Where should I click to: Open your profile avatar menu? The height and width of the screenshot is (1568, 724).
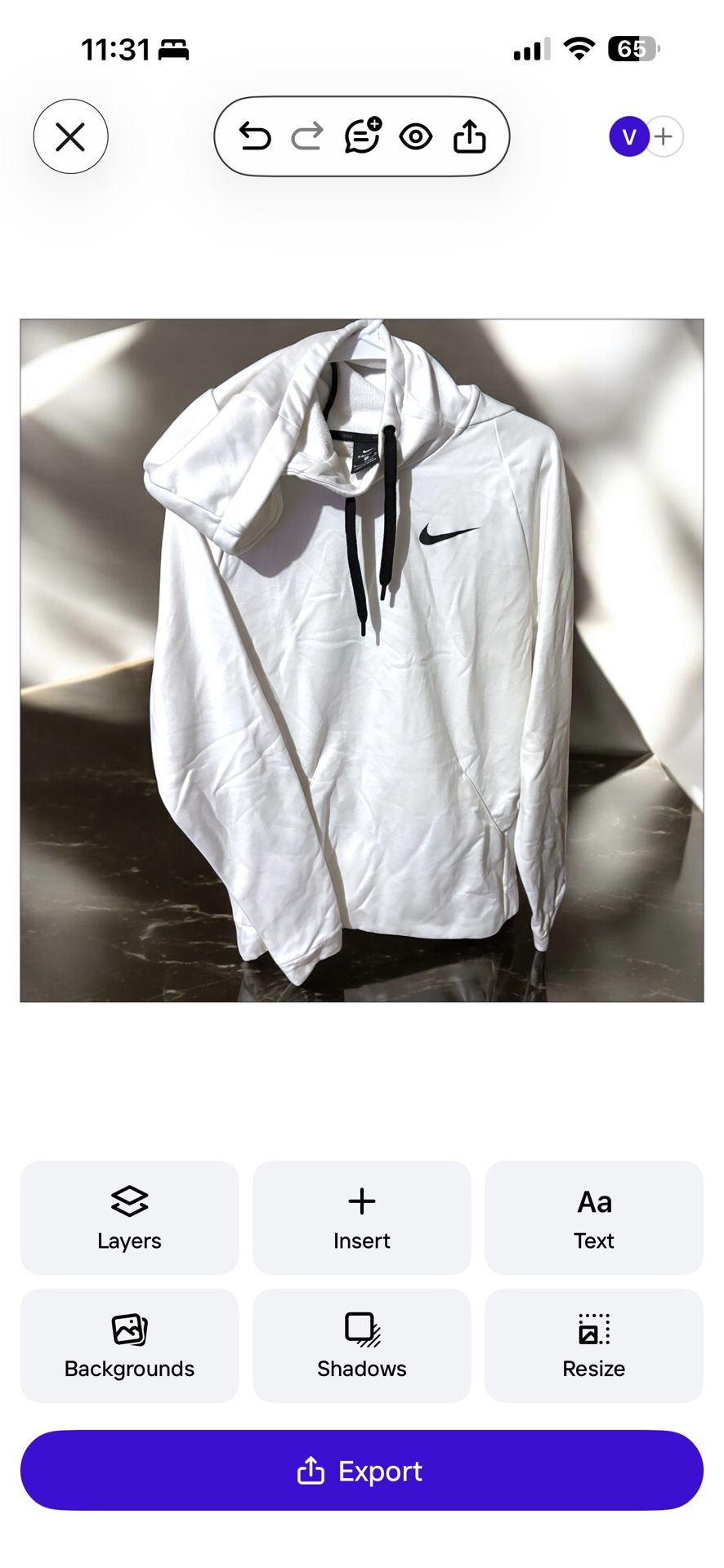point(628,136)
